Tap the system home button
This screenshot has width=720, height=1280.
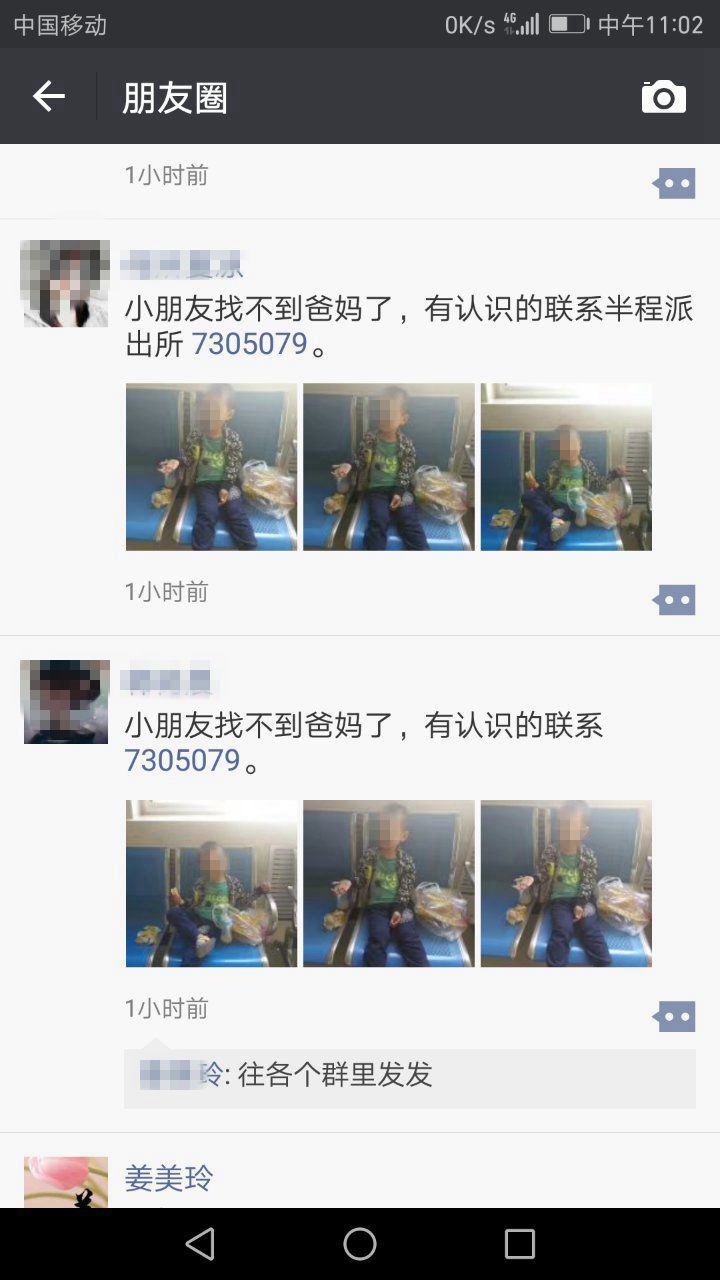pyautogui.click(x=360, y=1244)
